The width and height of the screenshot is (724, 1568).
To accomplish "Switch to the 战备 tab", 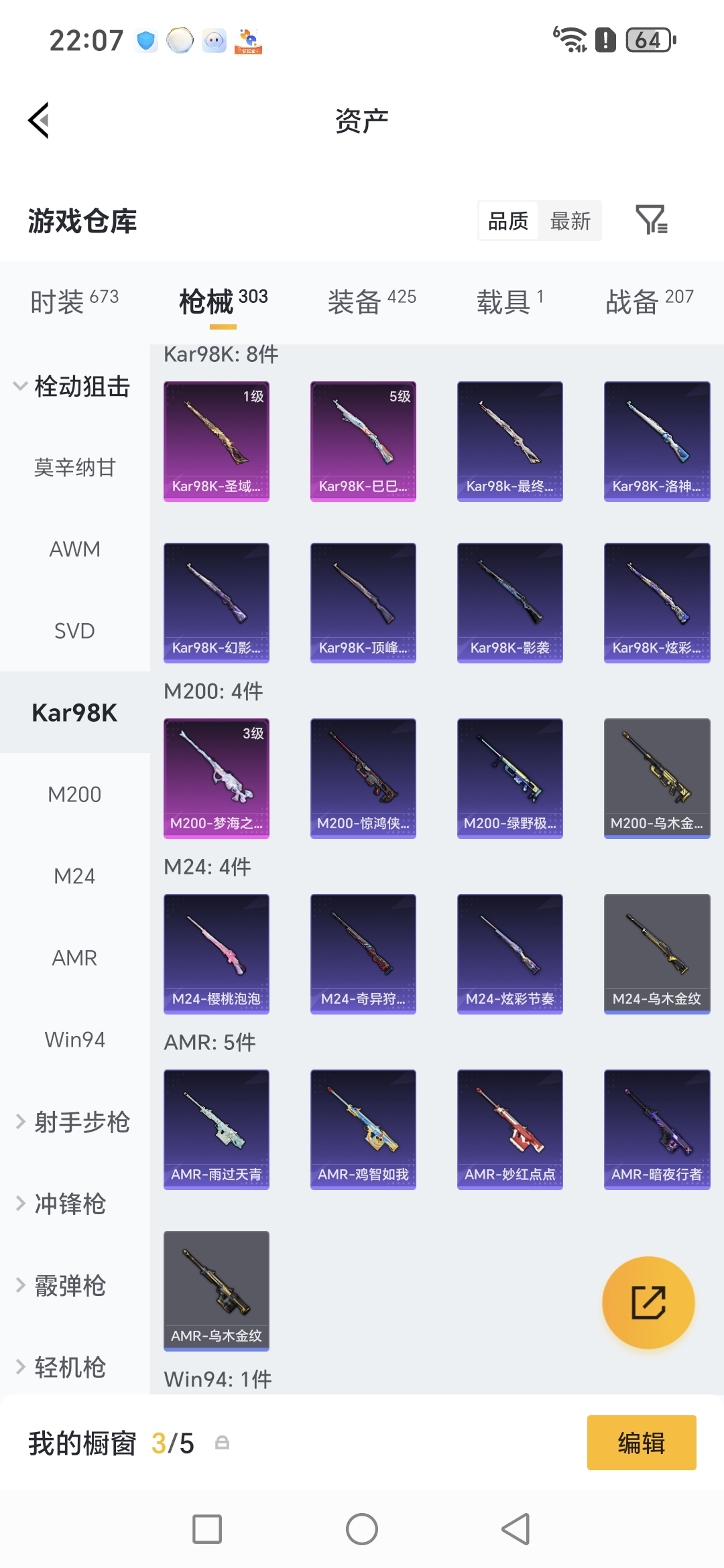I will 650,302.
